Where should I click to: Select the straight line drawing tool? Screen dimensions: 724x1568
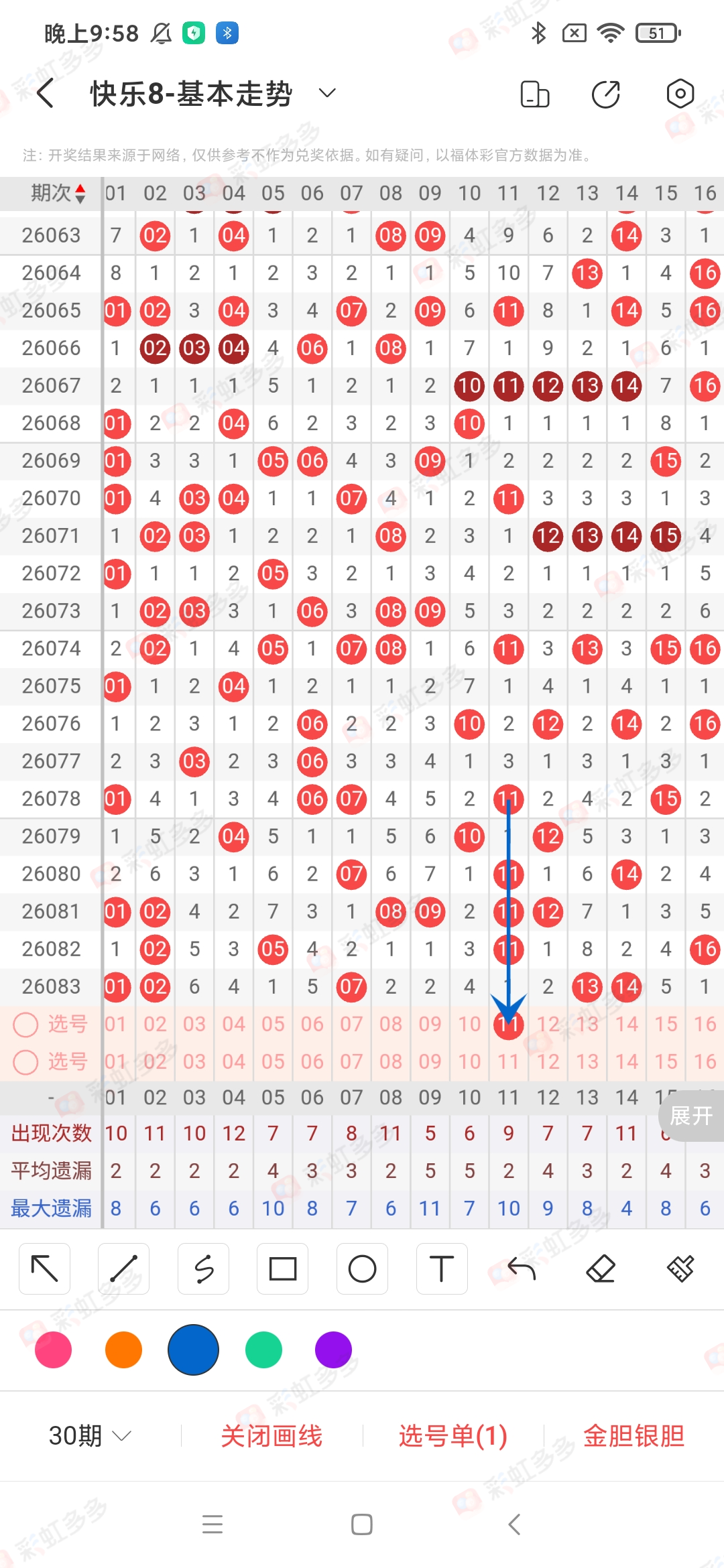[x=123, y=1268]
